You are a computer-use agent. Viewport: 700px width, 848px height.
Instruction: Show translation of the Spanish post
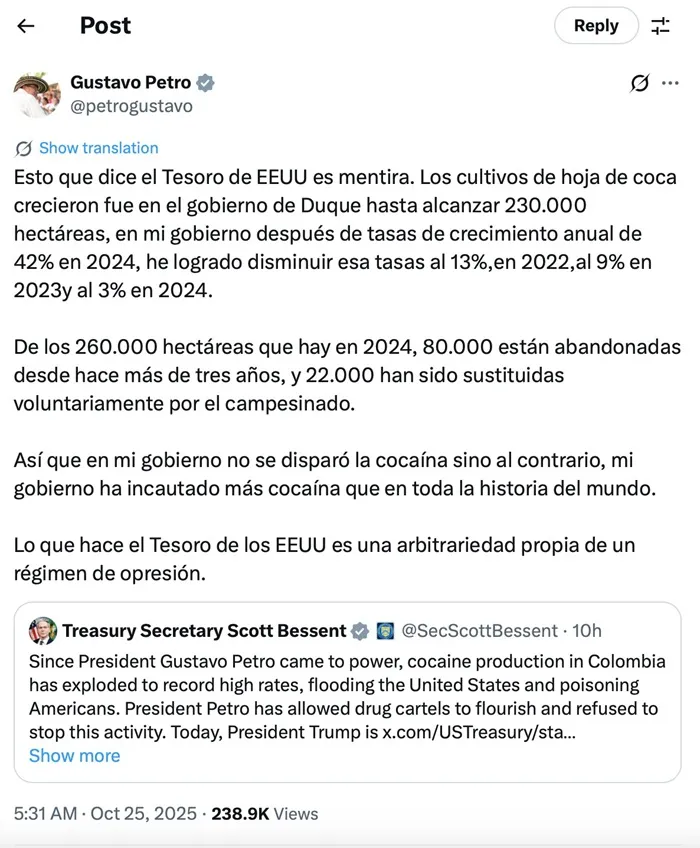[x=98, y=148]
